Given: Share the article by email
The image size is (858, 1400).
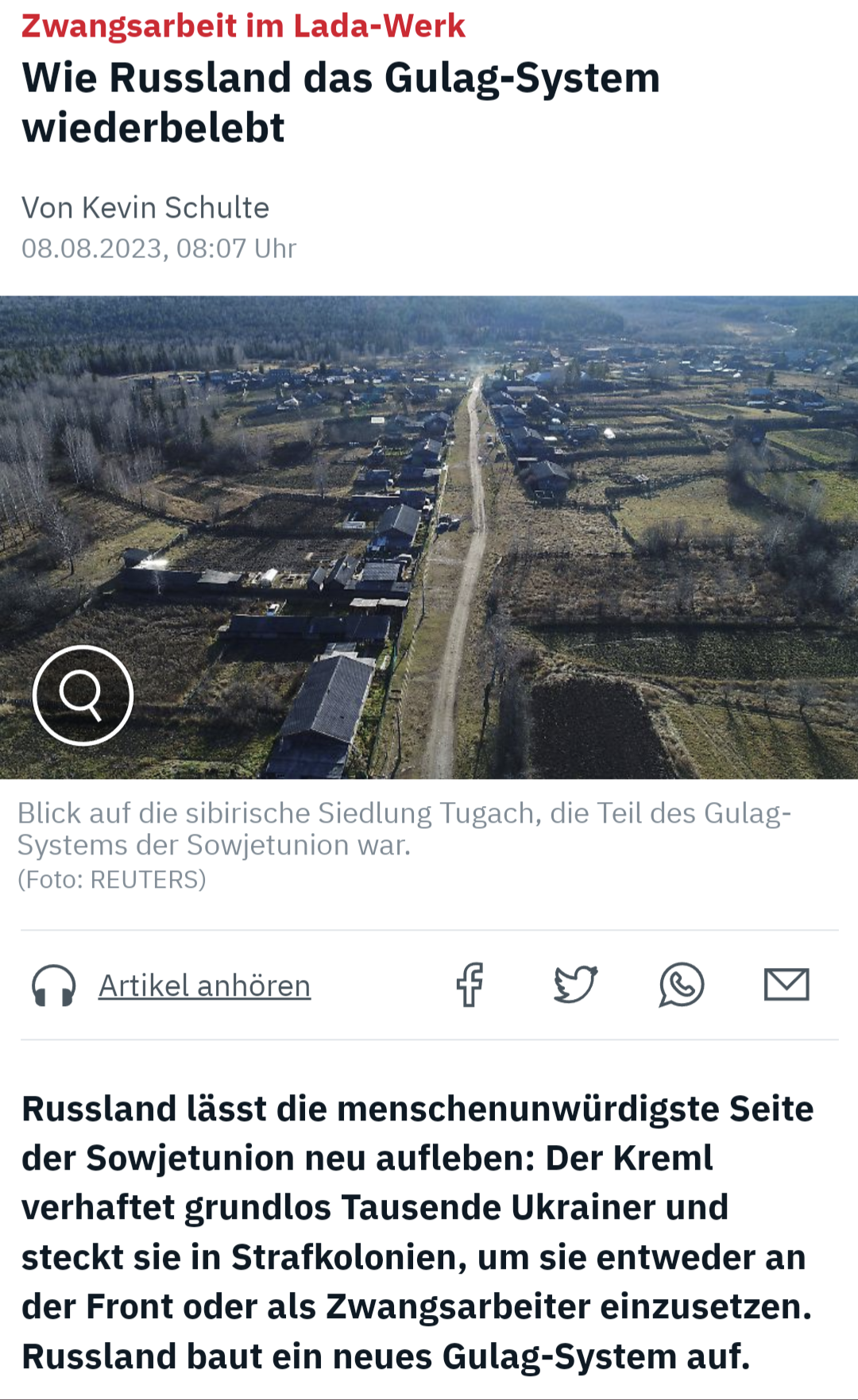Looking at the screenshot, I should click(x=786, y=985).
